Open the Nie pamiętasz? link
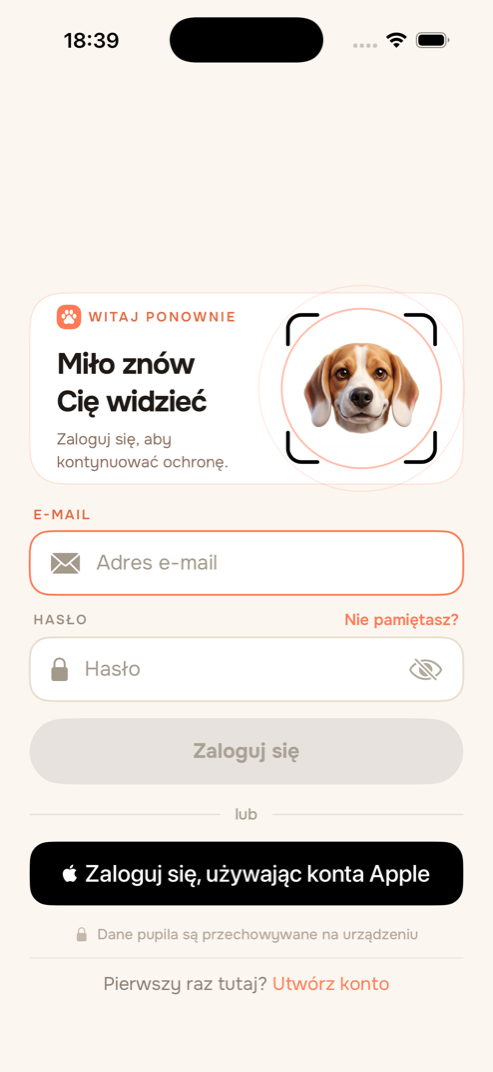The height and width of the screenshot is (1072, 493). pyautogui.click(x=401, y=620)
